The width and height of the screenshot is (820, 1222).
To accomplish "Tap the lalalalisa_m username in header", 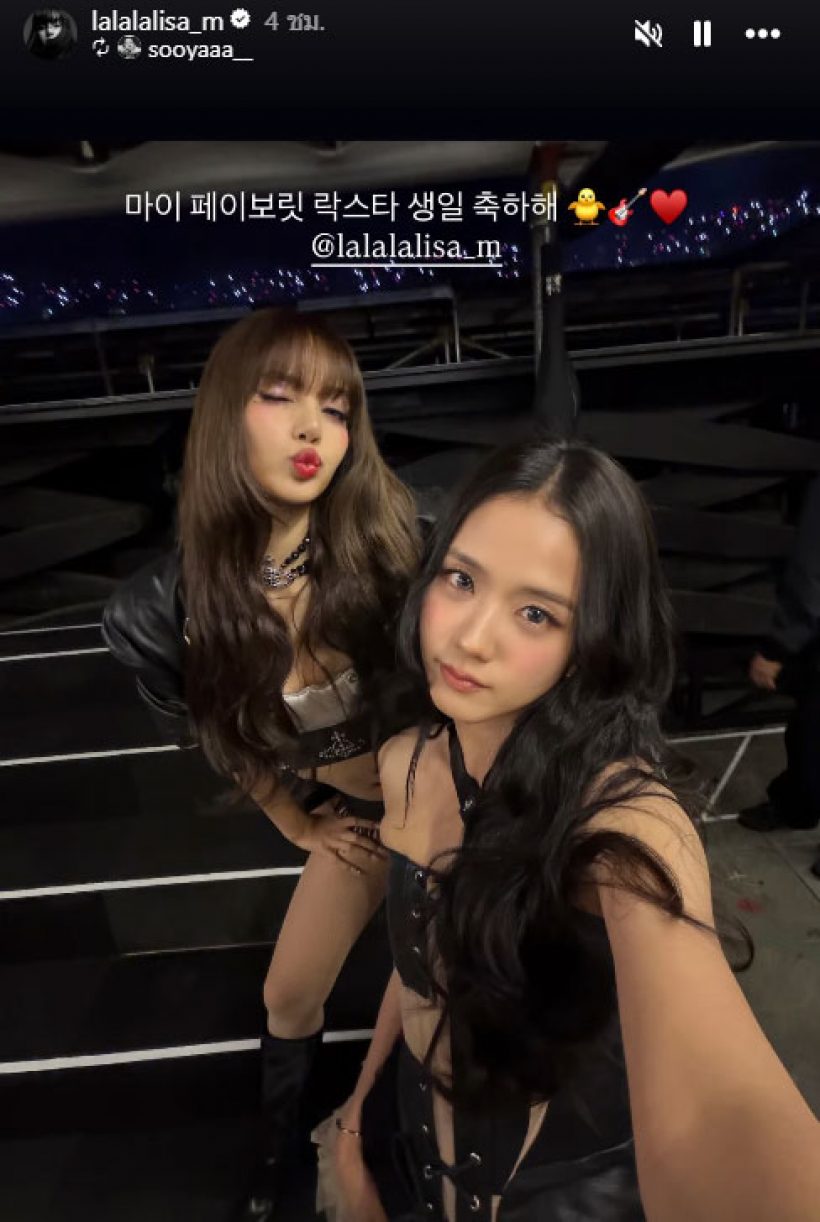I will tap(157, 20).
